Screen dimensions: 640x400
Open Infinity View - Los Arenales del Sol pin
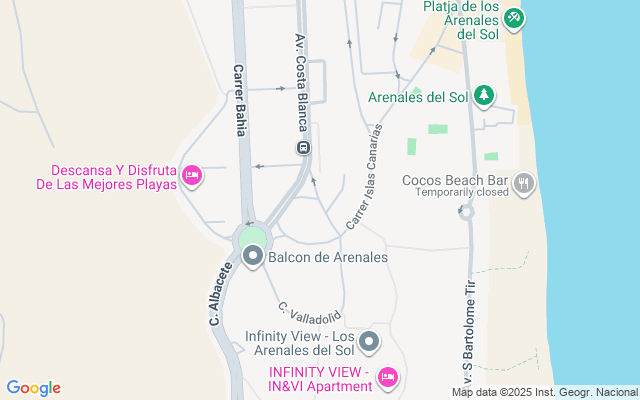tap(369, 343)
